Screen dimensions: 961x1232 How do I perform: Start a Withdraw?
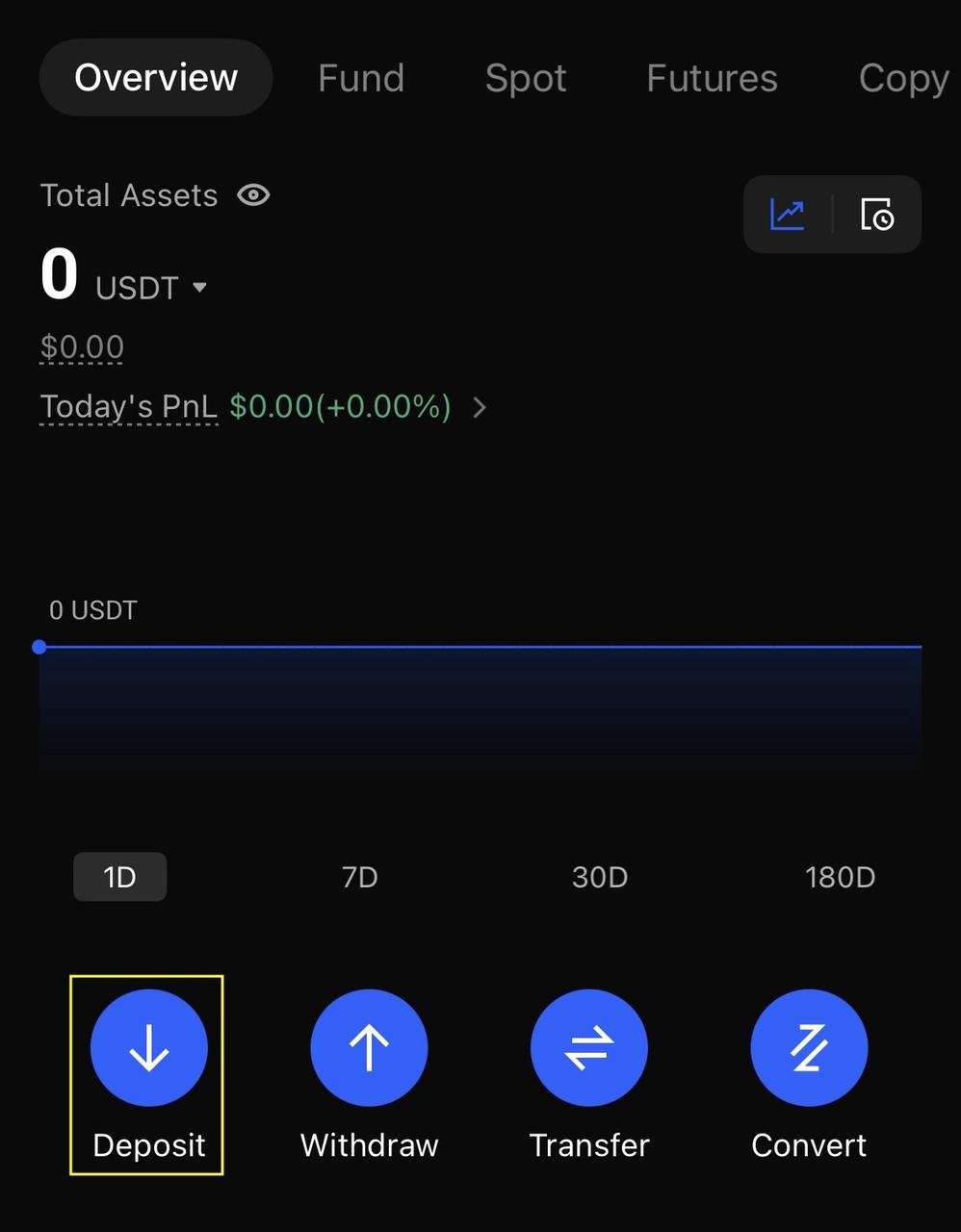coord(369,1048)
